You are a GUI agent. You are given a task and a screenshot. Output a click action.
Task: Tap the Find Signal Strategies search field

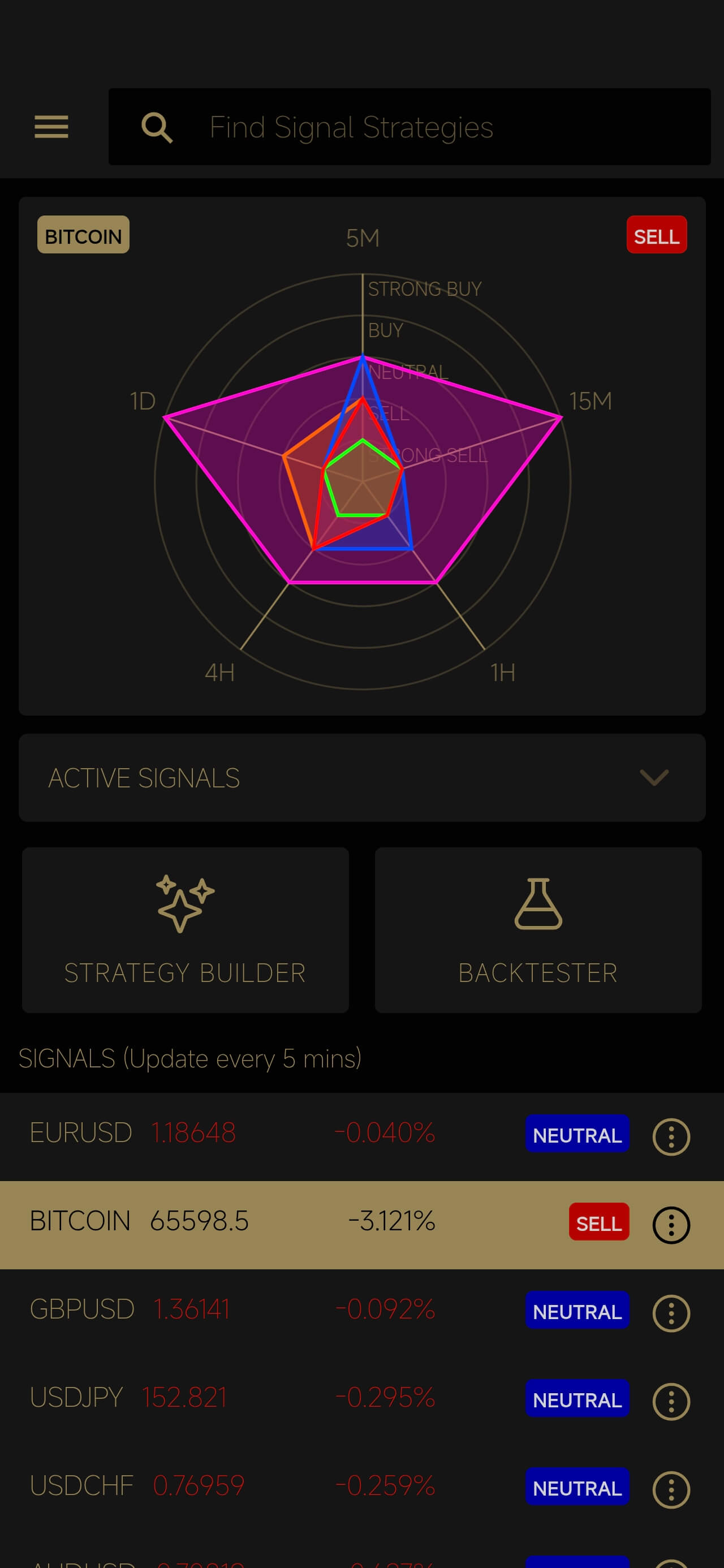coord(409,127)
